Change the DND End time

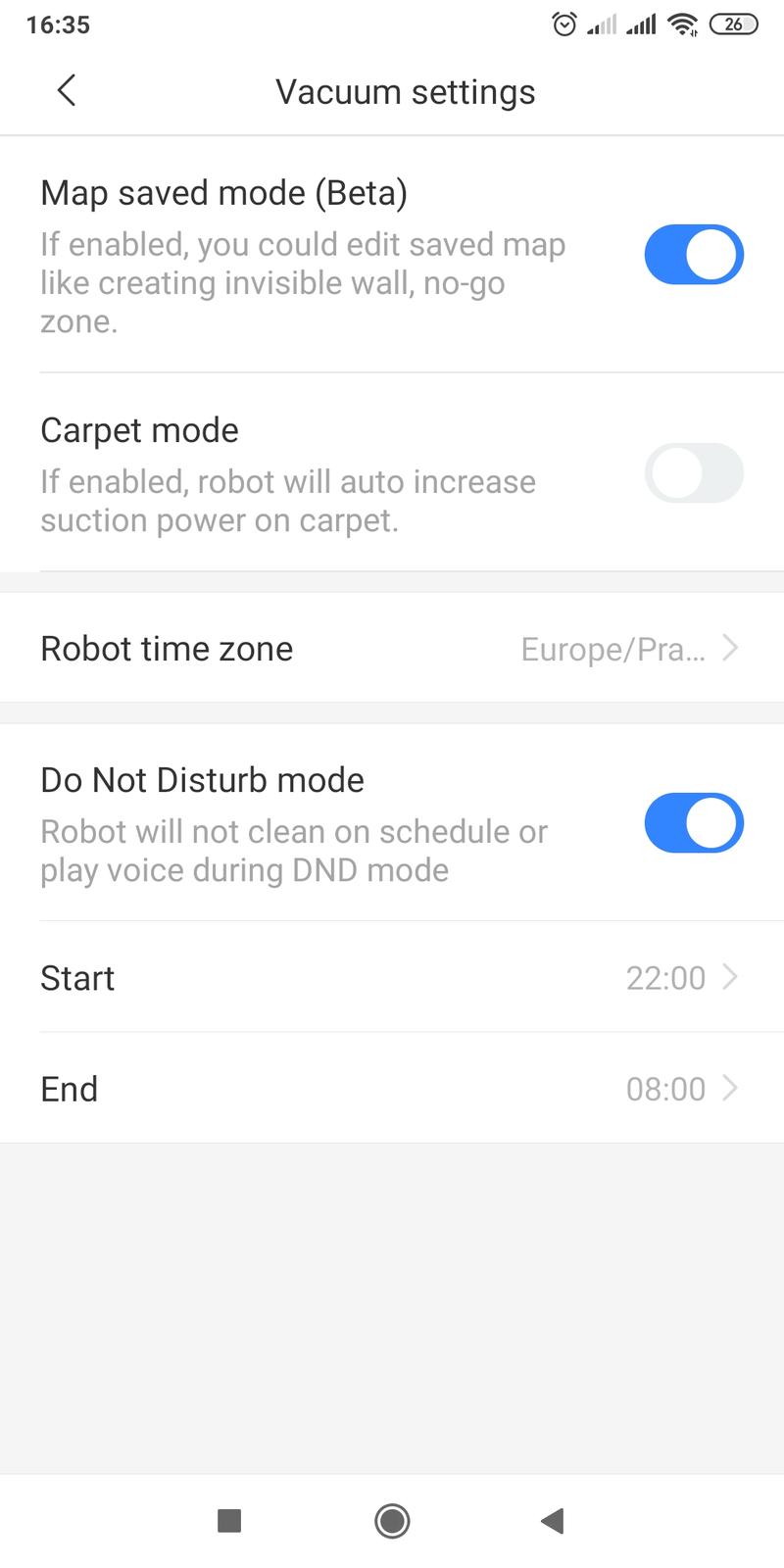pyautogui.click(x=392, y=1088)
